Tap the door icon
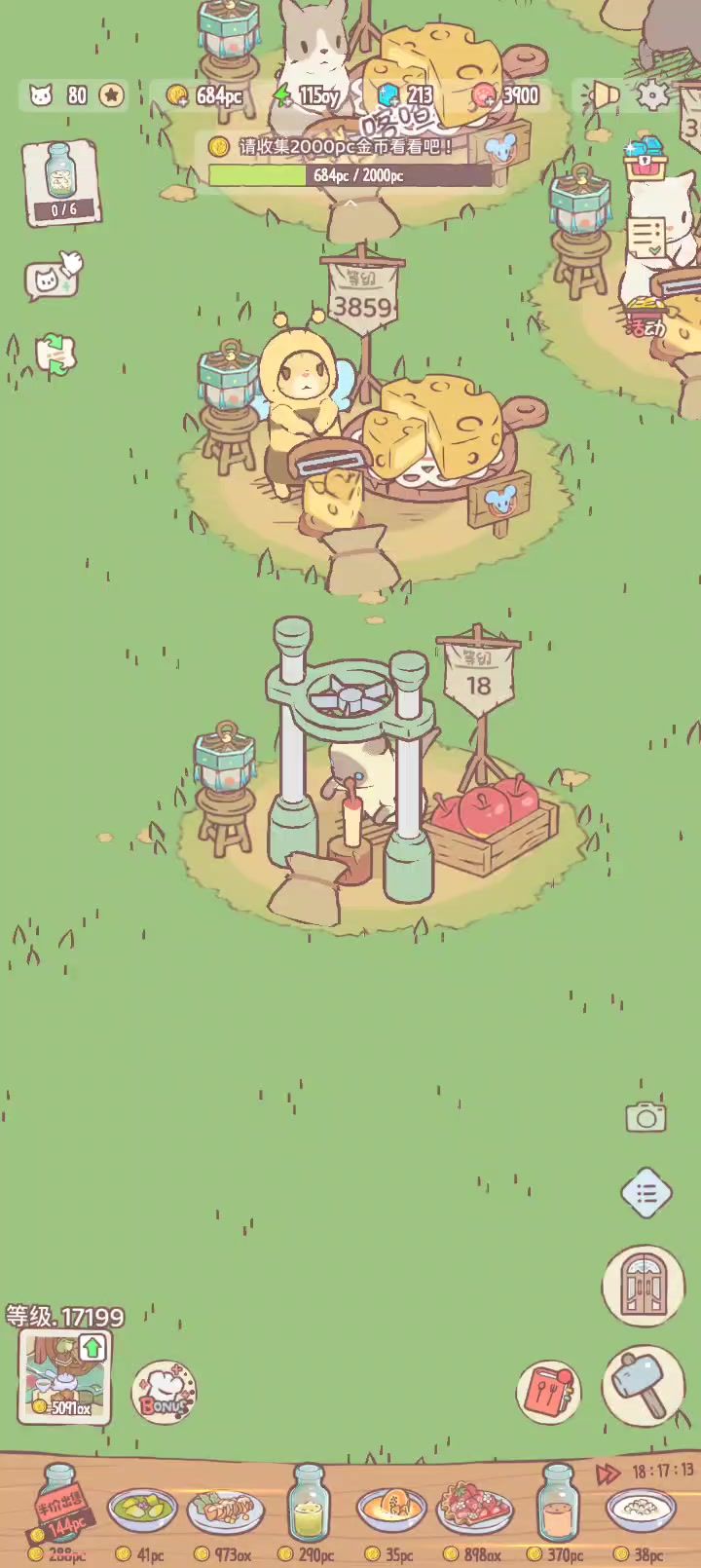The width and height of the screenshot is (701, 1568). point(643,1286)
